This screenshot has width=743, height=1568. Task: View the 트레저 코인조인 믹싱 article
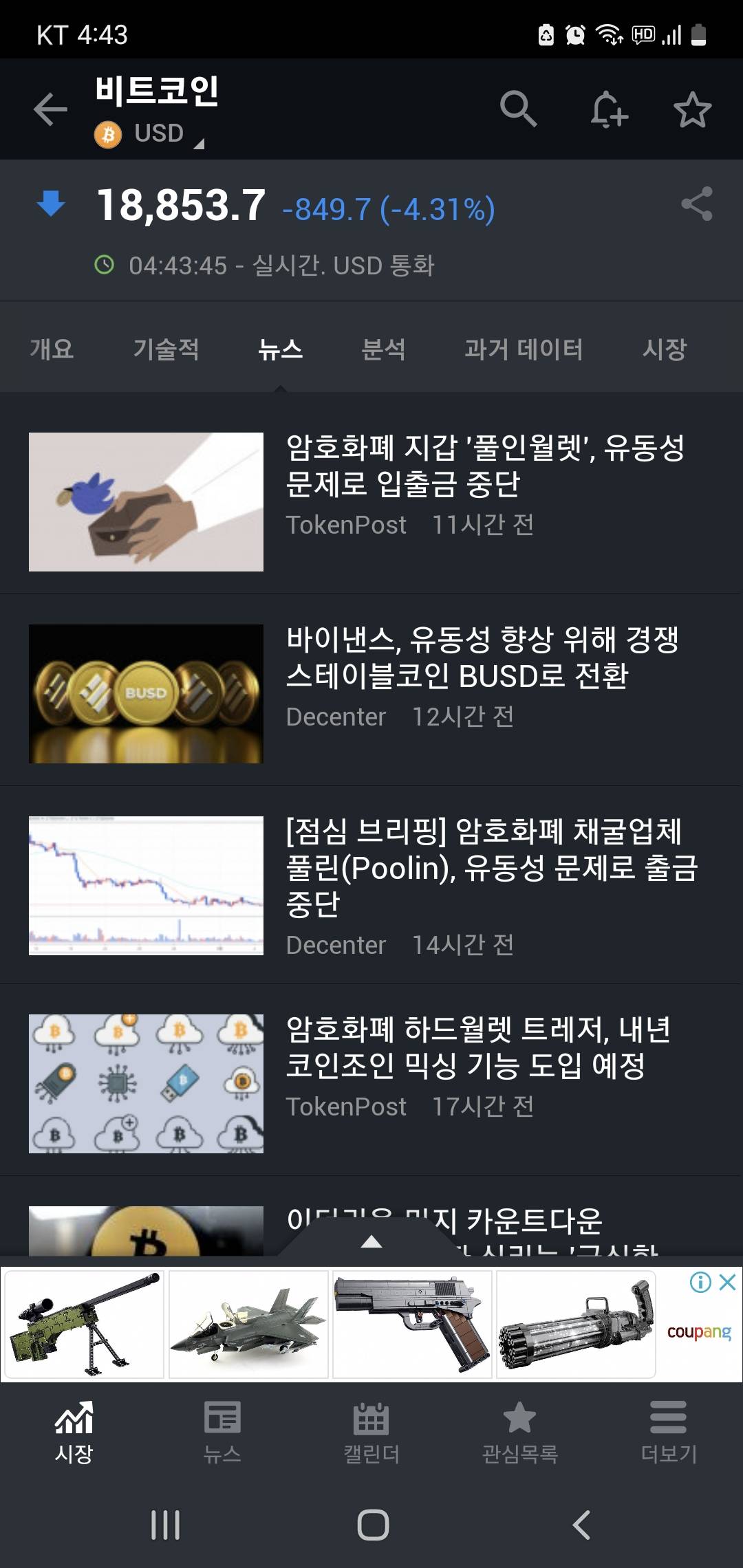click(477, 1047)
